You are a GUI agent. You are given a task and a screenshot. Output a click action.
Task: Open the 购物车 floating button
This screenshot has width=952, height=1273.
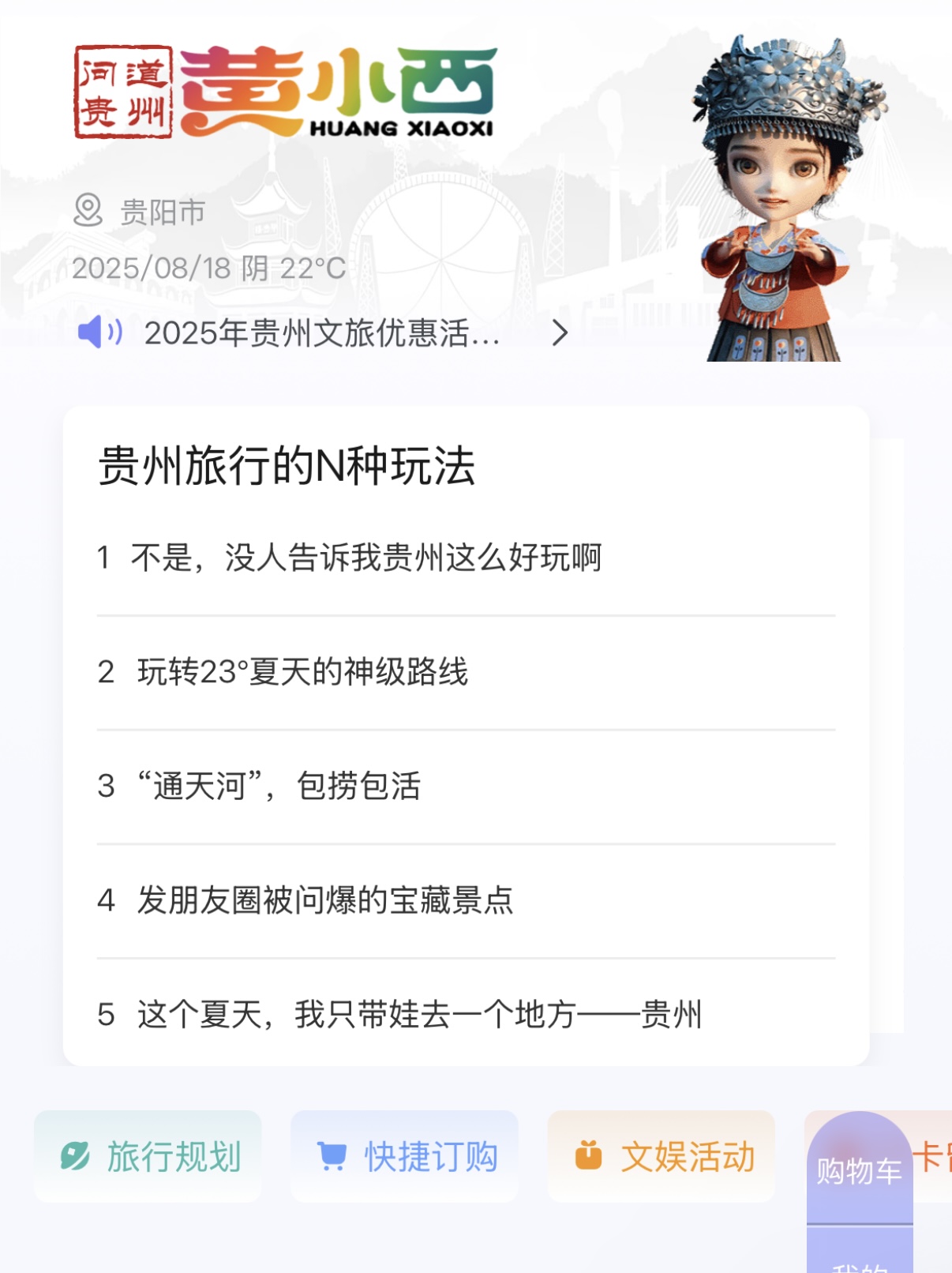(x=859, y=1170)
